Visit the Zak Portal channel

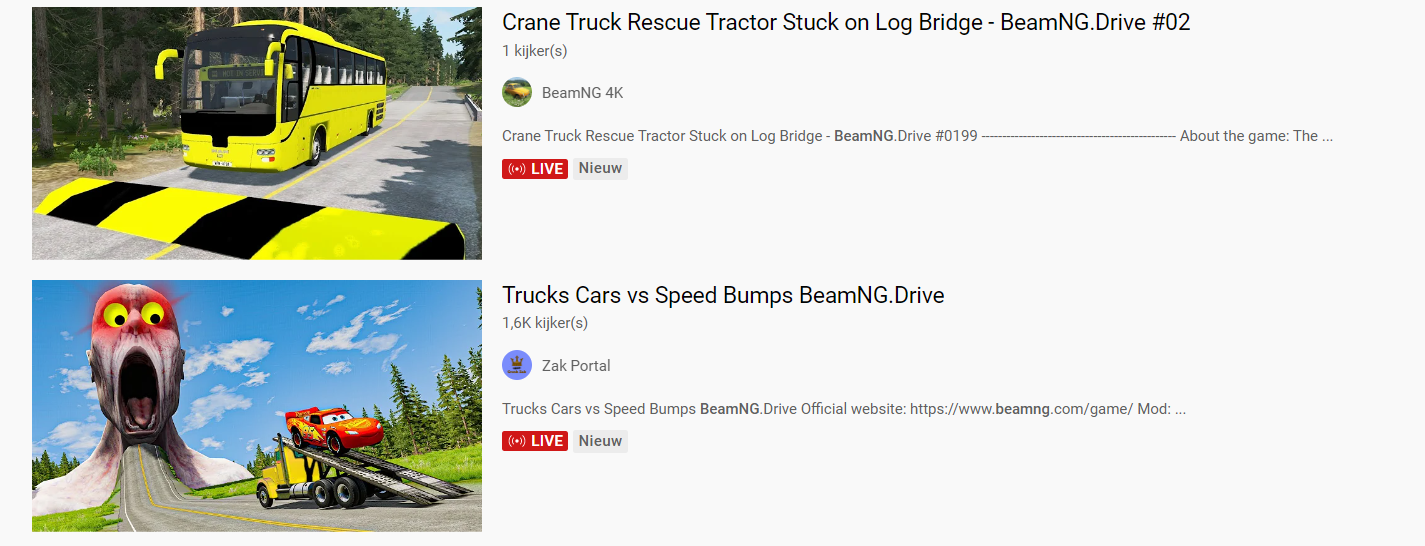575,366
